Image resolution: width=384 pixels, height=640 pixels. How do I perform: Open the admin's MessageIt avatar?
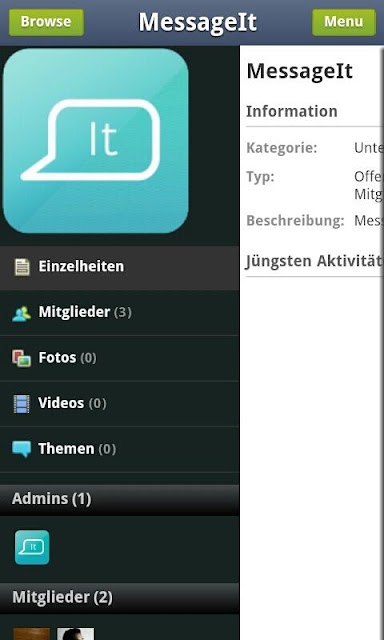pos(32,547)
